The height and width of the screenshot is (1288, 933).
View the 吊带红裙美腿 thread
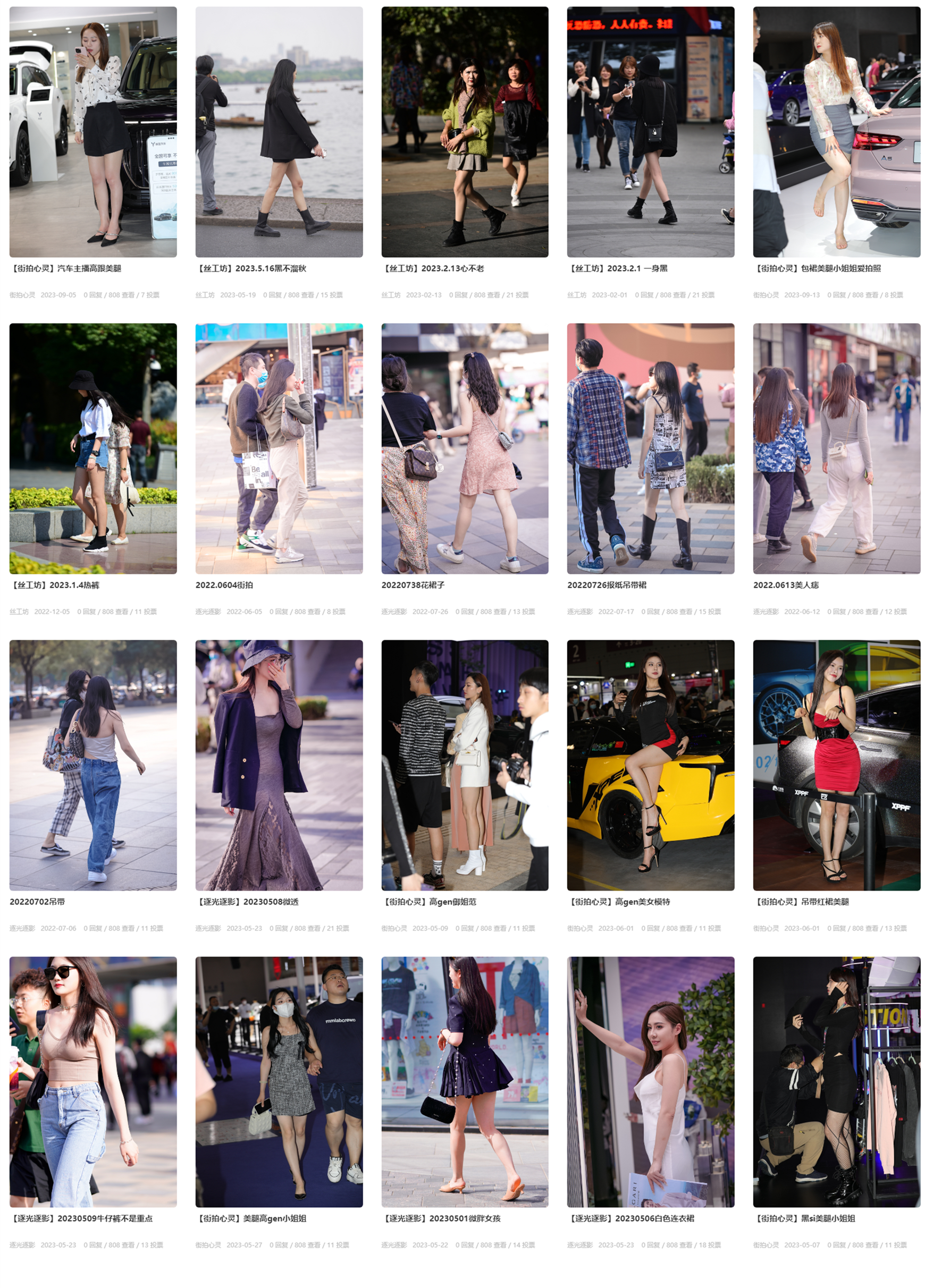click(801, 901)
